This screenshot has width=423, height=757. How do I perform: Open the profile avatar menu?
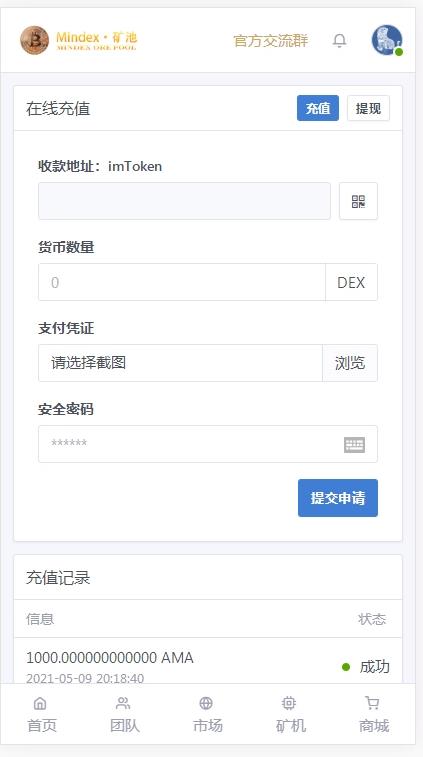tap(387, 40)
